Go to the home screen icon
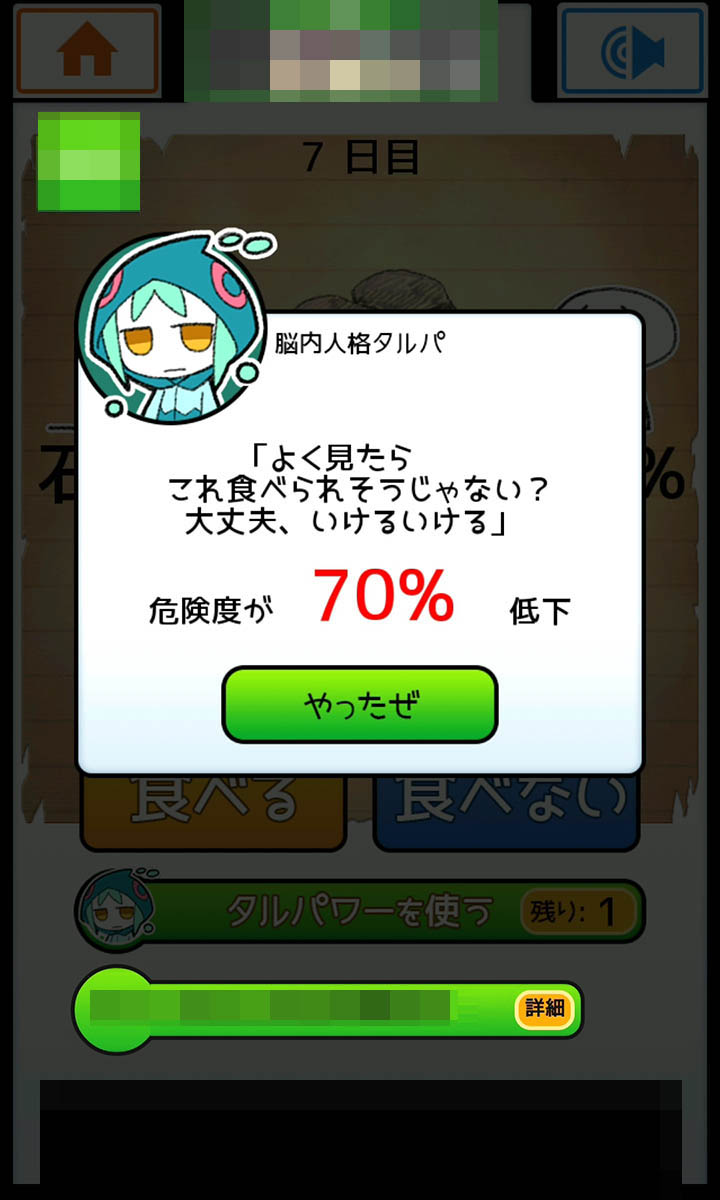The width and height of the screenshot is (720, 1200). point(88,51)
